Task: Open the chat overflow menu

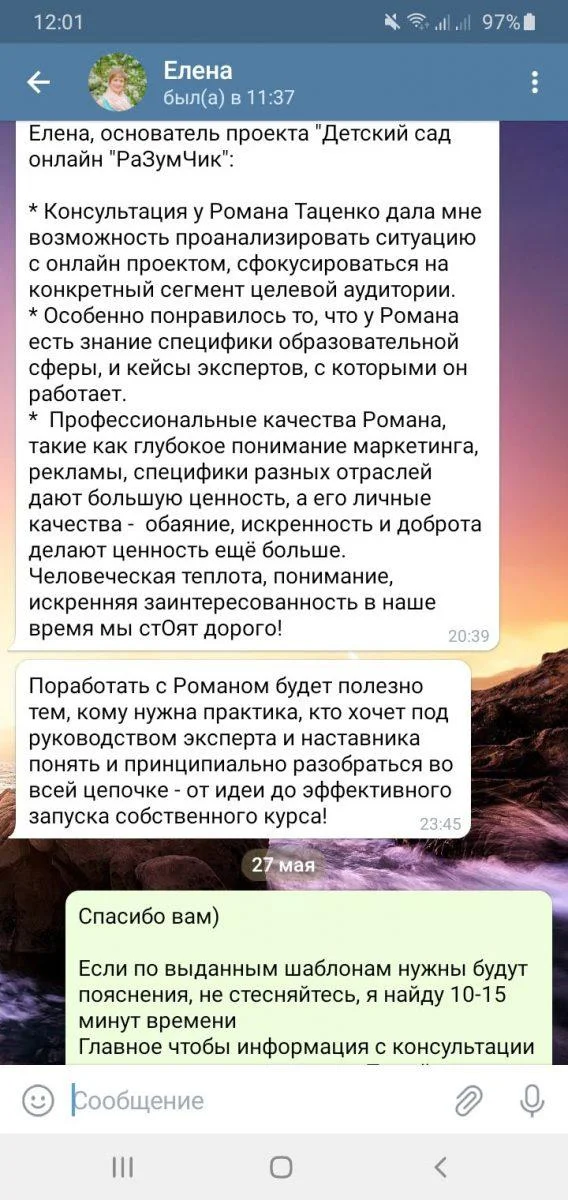Action: (x=535, y=82)
